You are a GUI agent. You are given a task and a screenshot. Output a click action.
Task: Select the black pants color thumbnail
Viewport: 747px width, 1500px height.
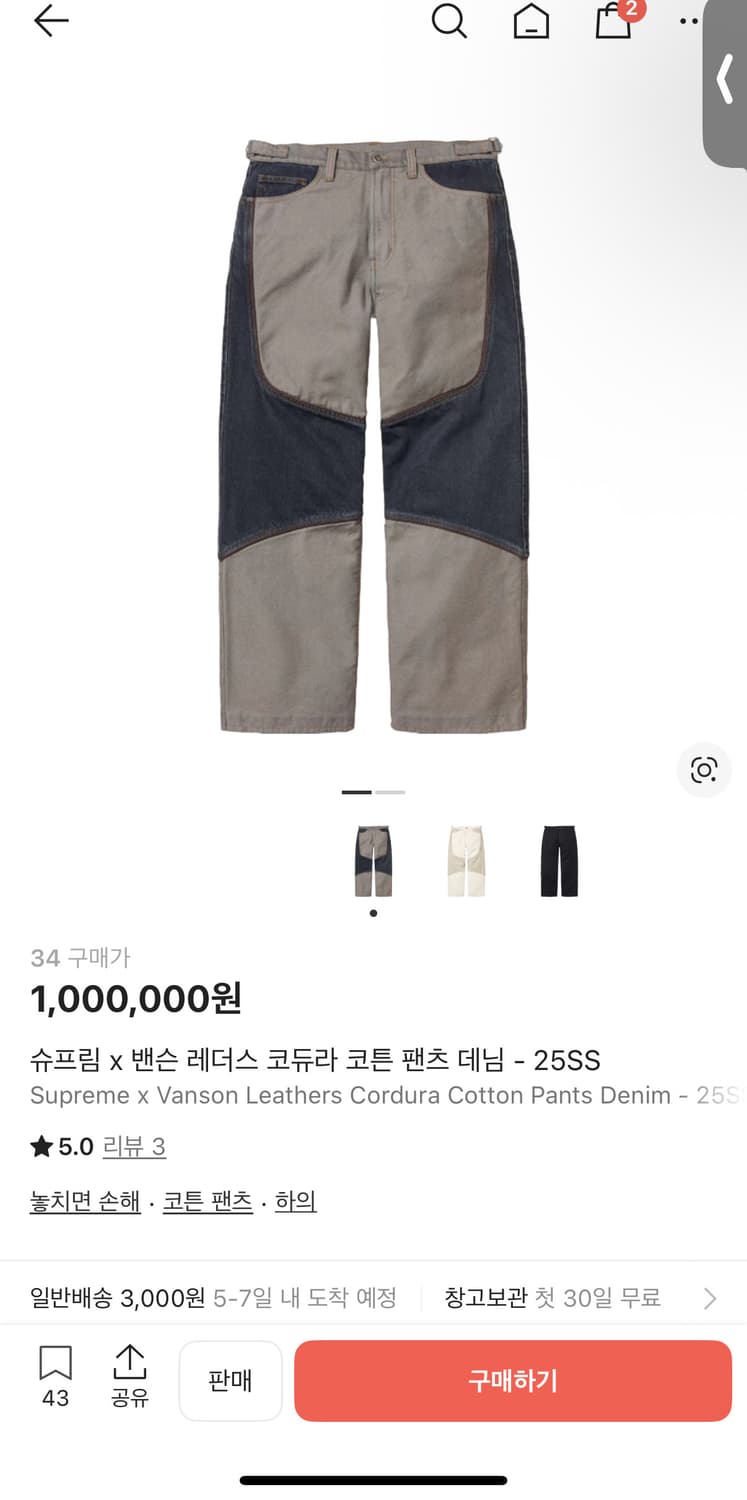[x=557, y=860]
